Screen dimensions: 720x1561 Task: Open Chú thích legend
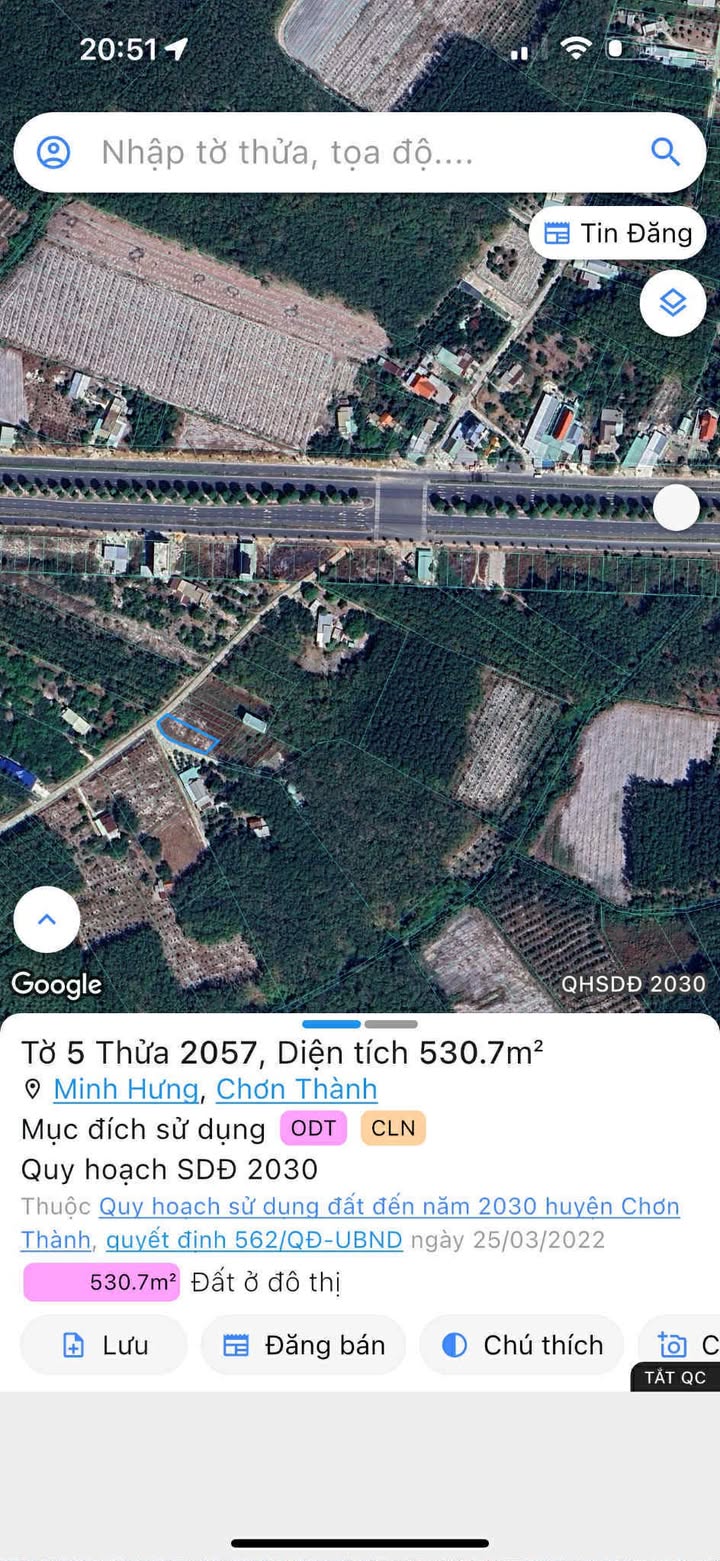pyautogui.click(x=522, y=1345)
